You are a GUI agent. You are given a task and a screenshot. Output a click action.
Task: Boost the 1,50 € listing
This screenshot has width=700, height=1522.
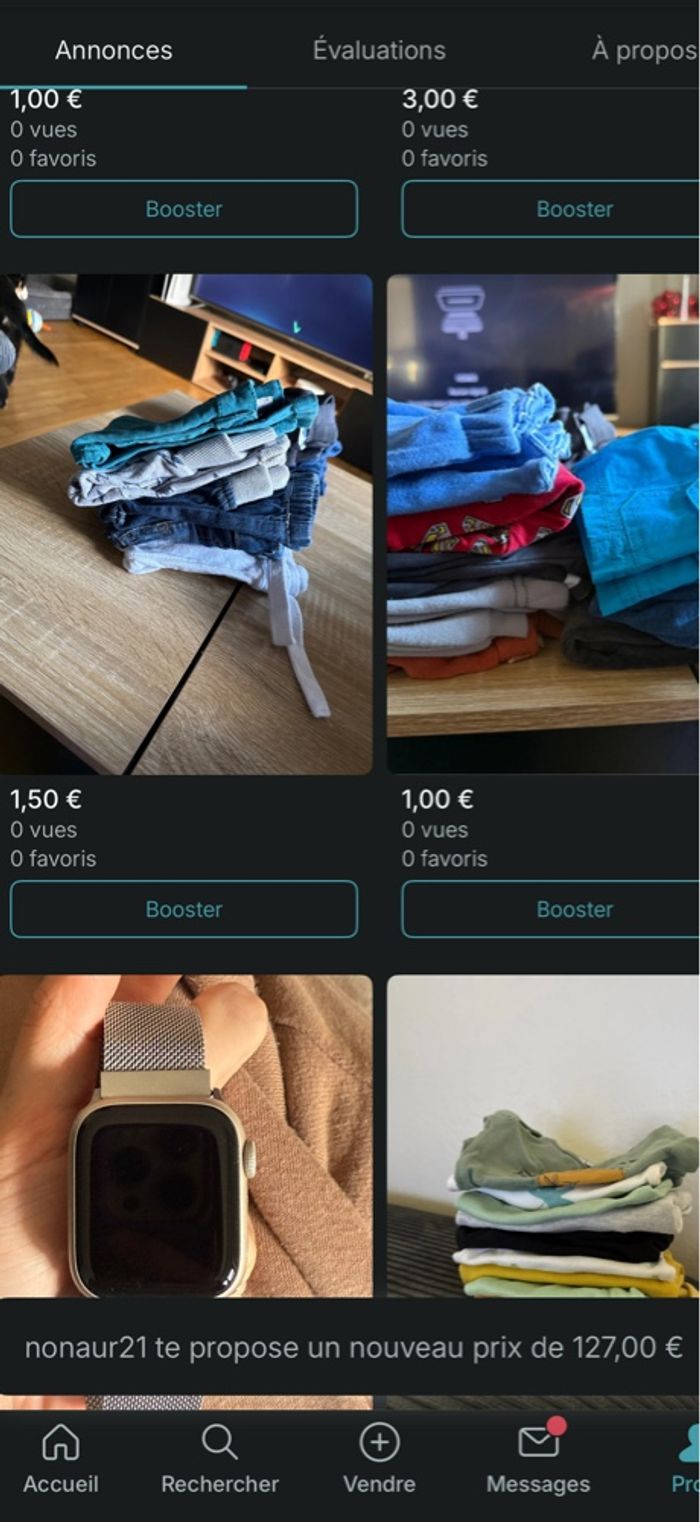pos(184,909)
